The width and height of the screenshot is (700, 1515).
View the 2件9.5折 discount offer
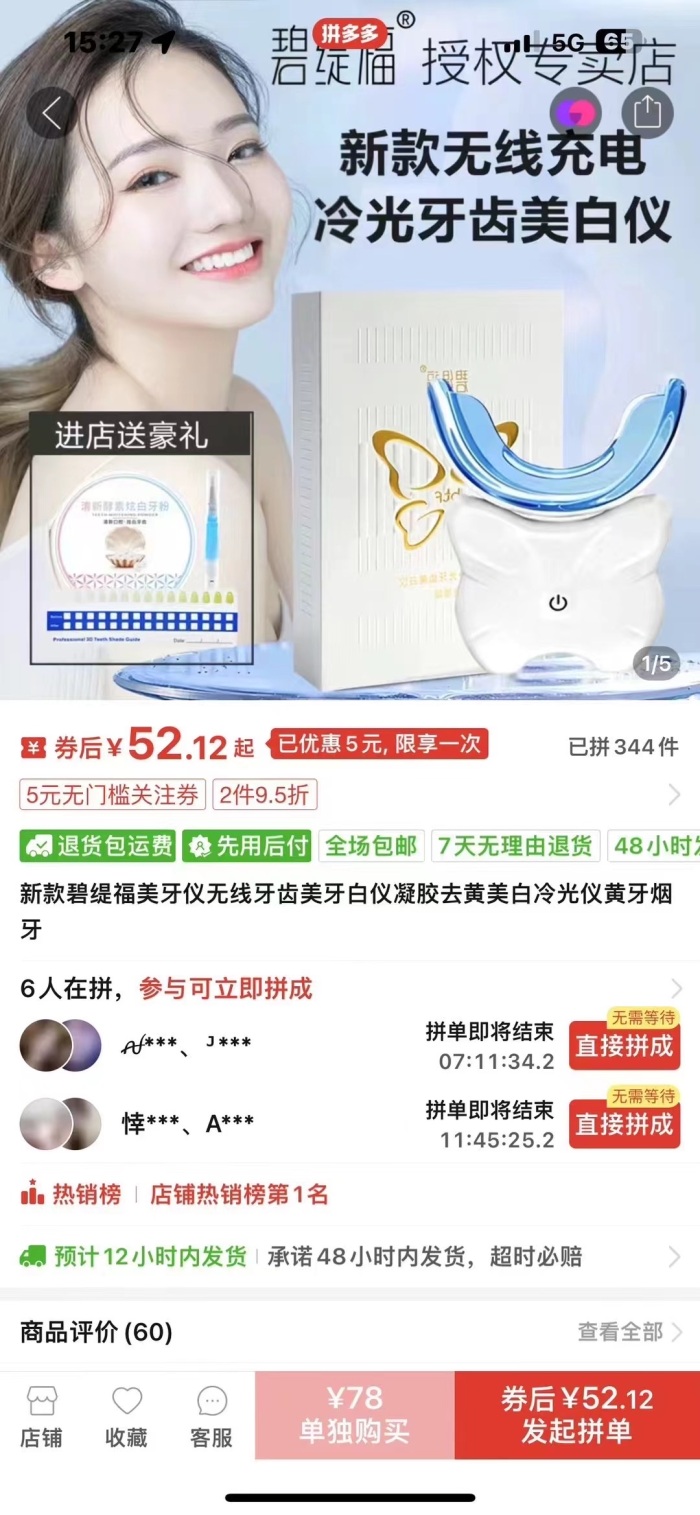264,795
